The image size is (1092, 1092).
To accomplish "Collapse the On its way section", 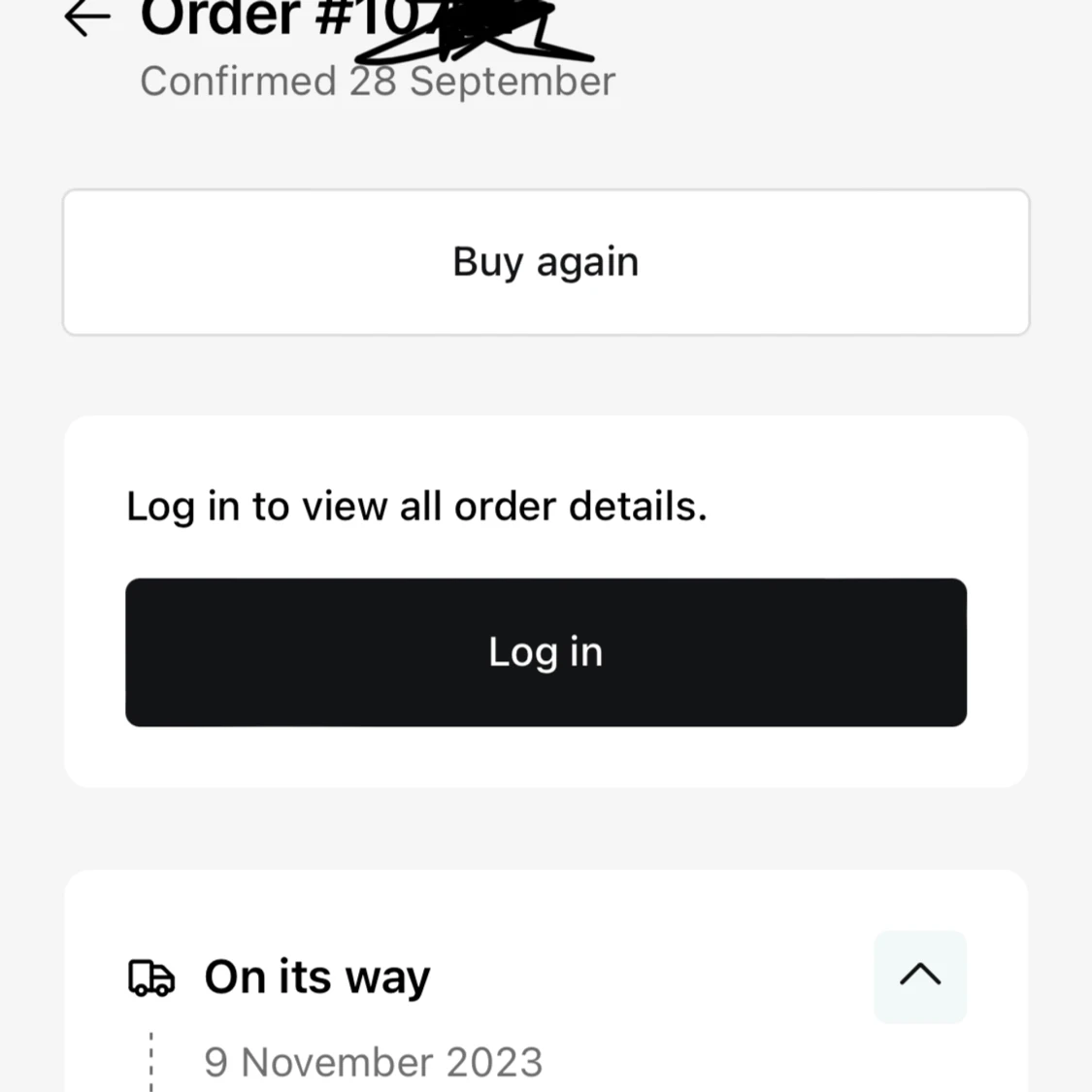I will click(x=919, y=976).
